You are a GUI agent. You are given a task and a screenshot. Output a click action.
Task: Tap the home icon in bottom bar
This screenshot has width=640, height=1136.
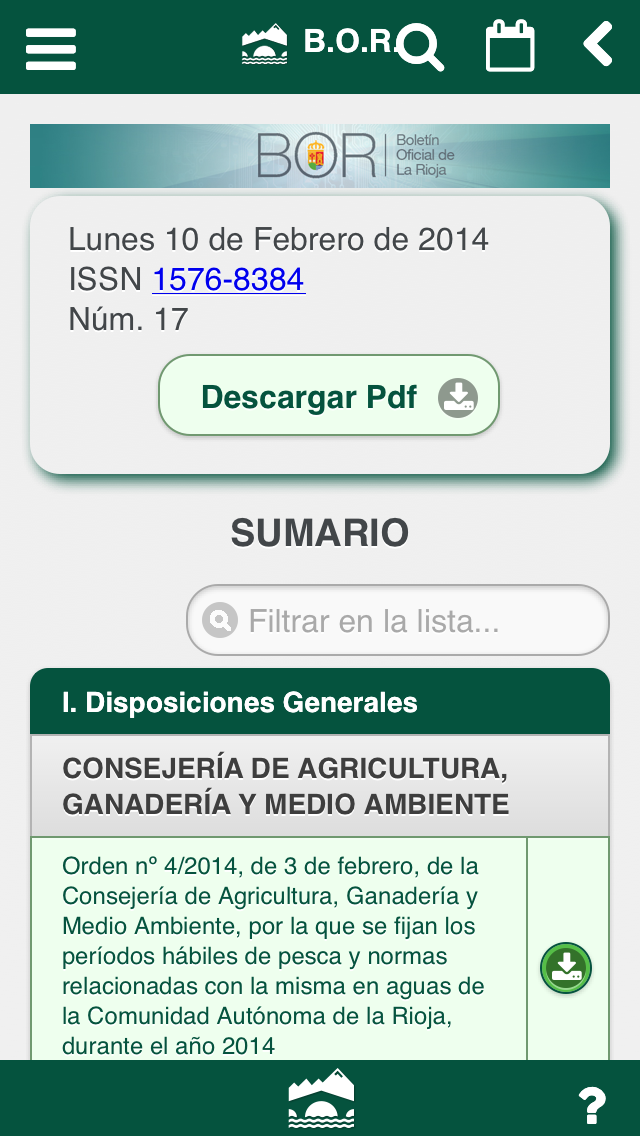click(321, 1098)
